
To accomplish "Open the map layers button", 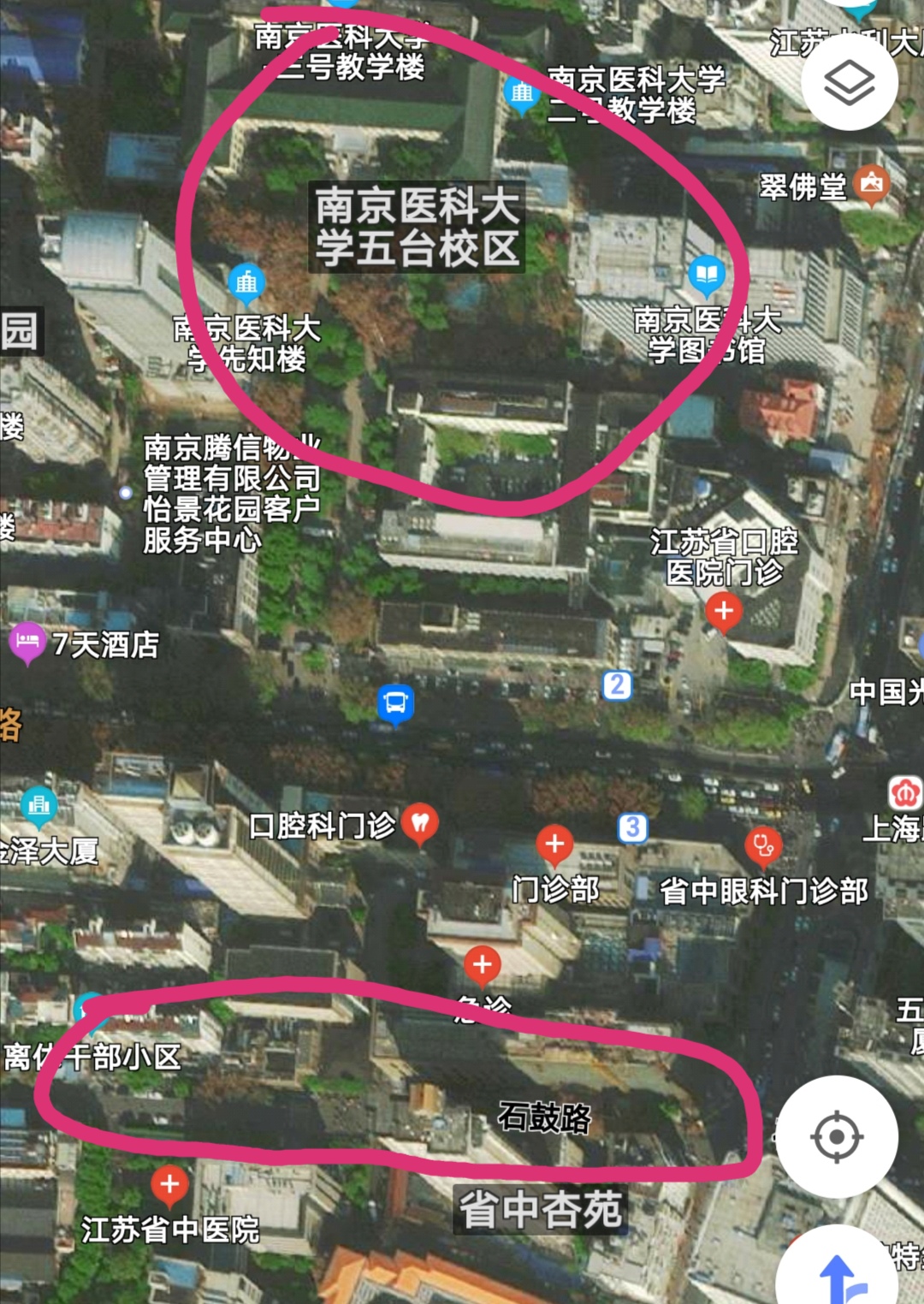I will tap(849, 82).
